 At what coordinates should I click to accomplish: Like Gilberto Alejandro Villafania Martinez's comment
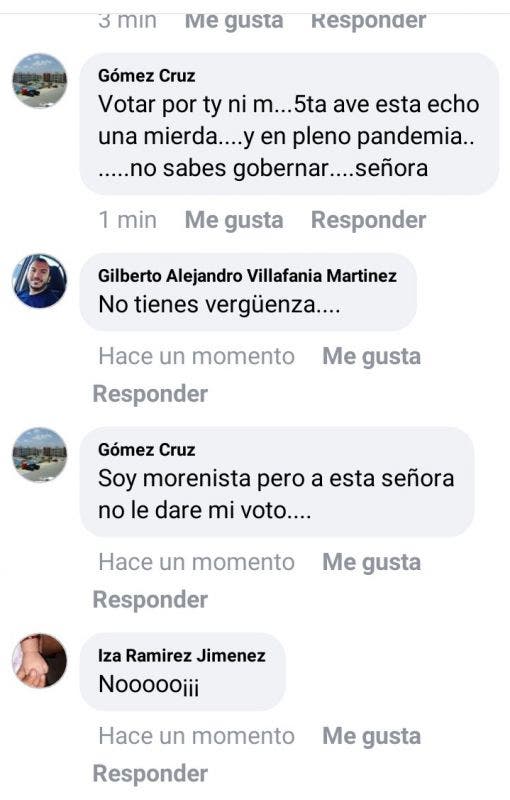coord(371,356)
